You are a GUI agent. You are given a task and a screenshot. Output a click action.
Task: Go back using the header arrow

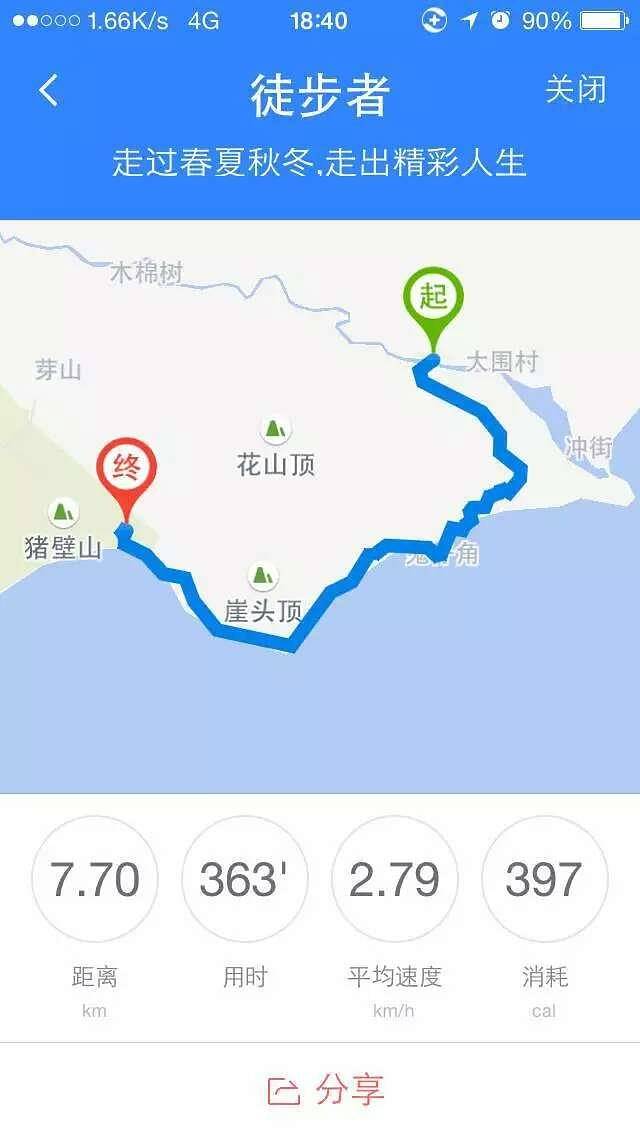pyautogui.click(x=48, y=91)
